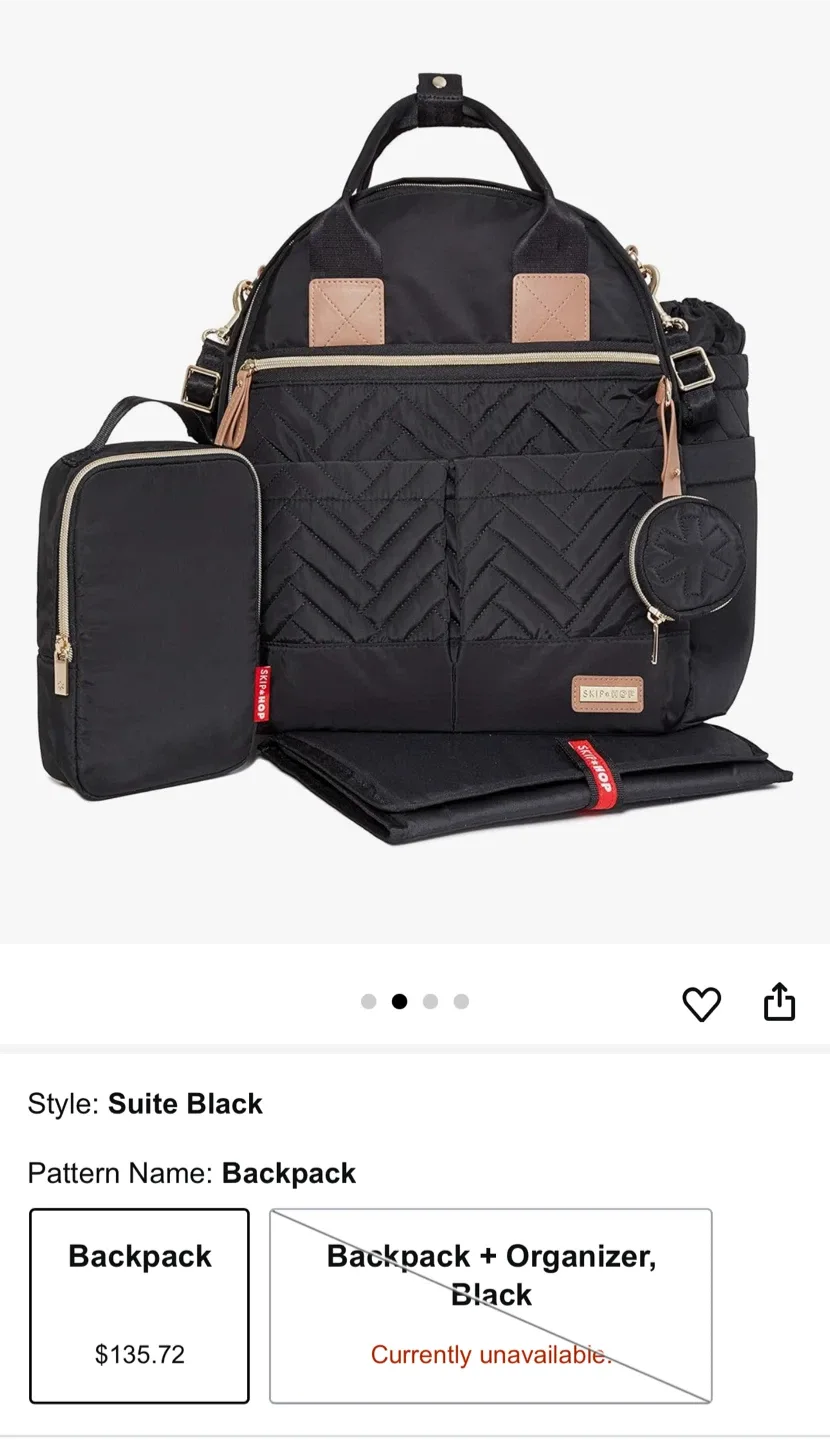The height and width of the screenshot is (1440, 830).
Task: Click the $135.72 price text
Action: (x=139, y=1355)
